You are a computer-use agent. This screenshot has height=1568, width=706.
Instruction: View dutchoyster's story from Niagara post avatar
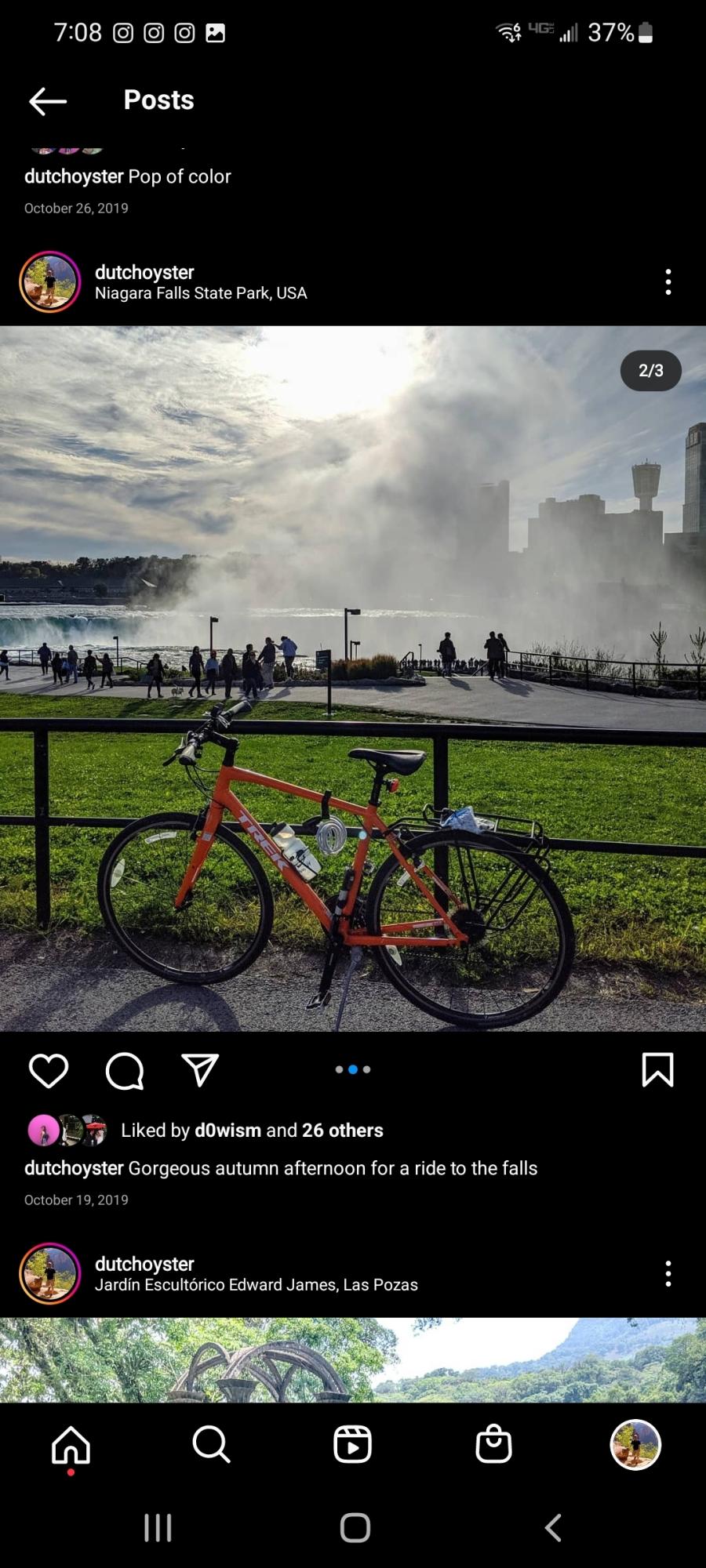(50, 282)
